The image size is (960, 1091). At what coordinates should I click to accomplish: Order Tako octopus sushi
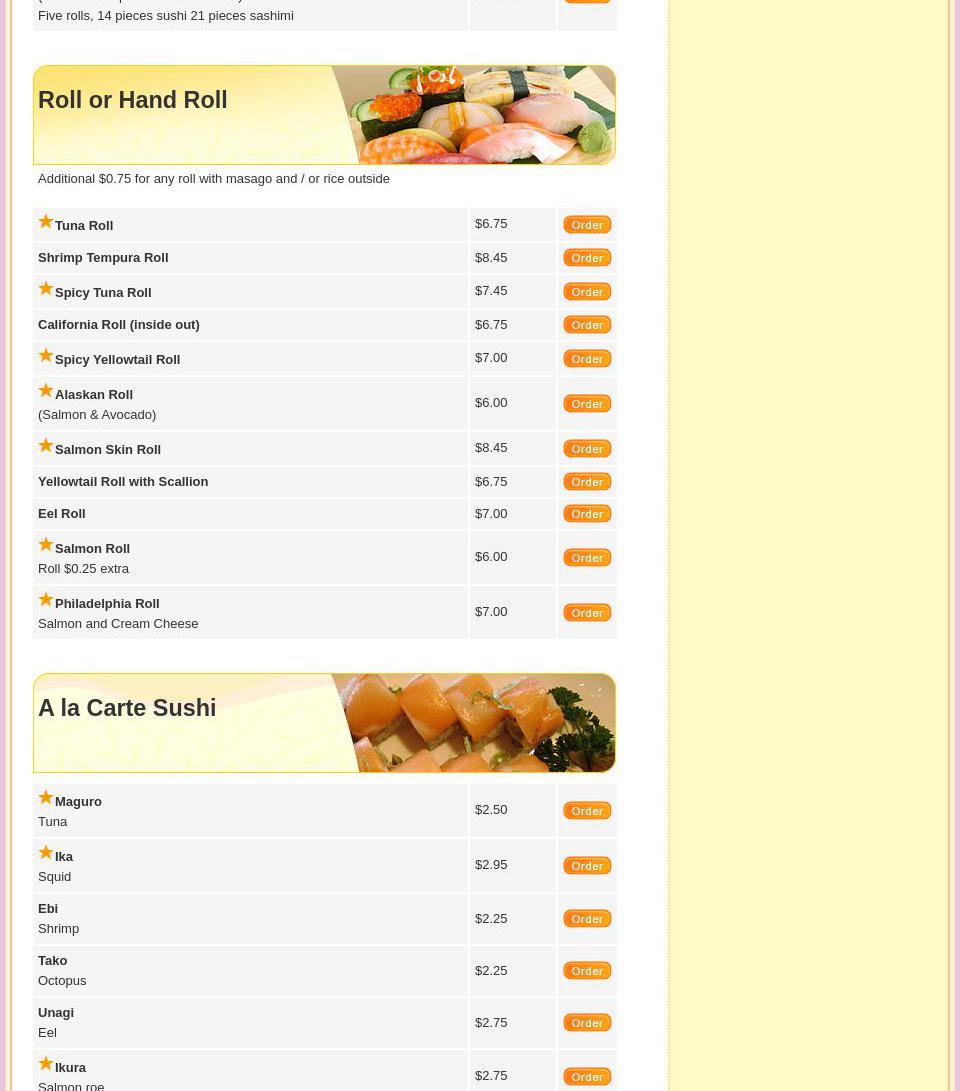point(587,971)
